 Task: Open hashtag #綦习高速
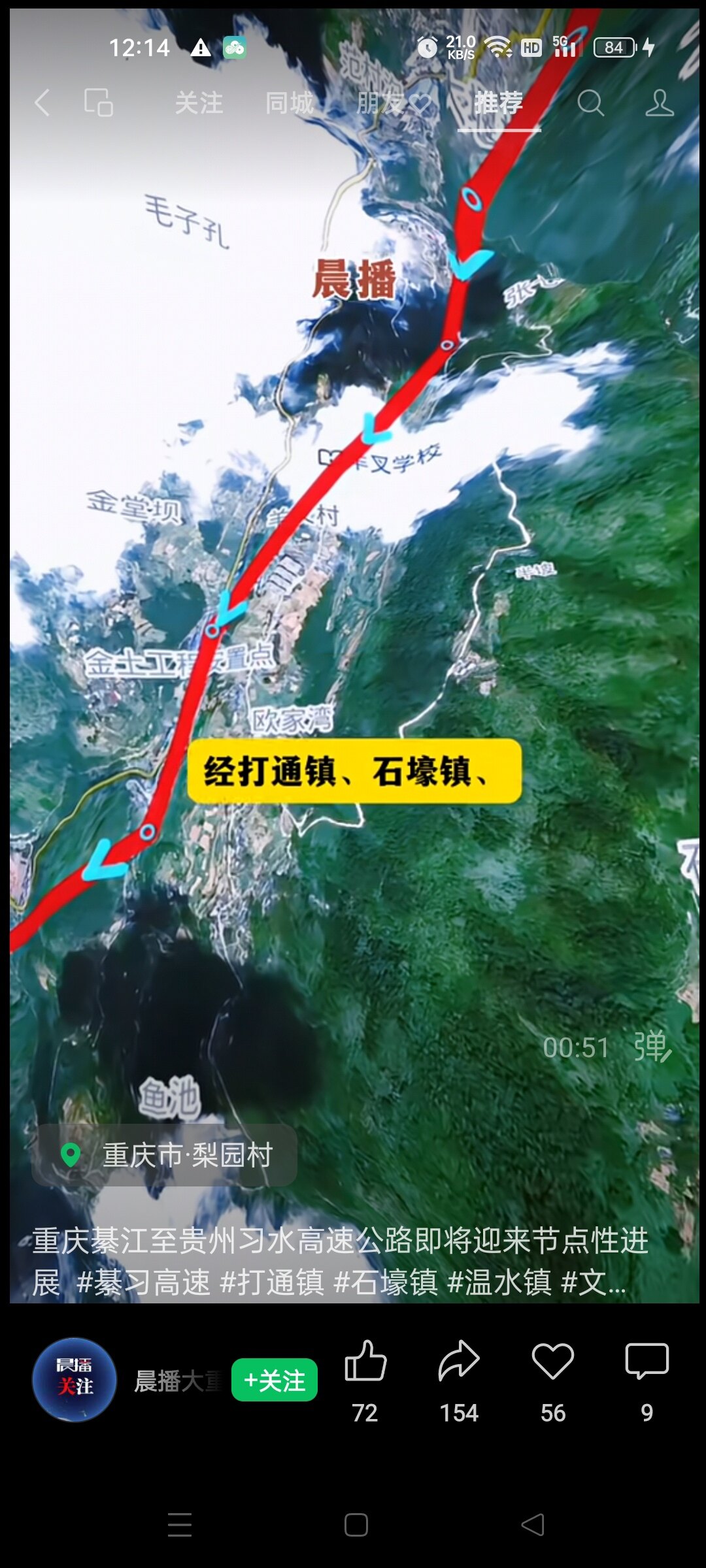[143, 1282]
